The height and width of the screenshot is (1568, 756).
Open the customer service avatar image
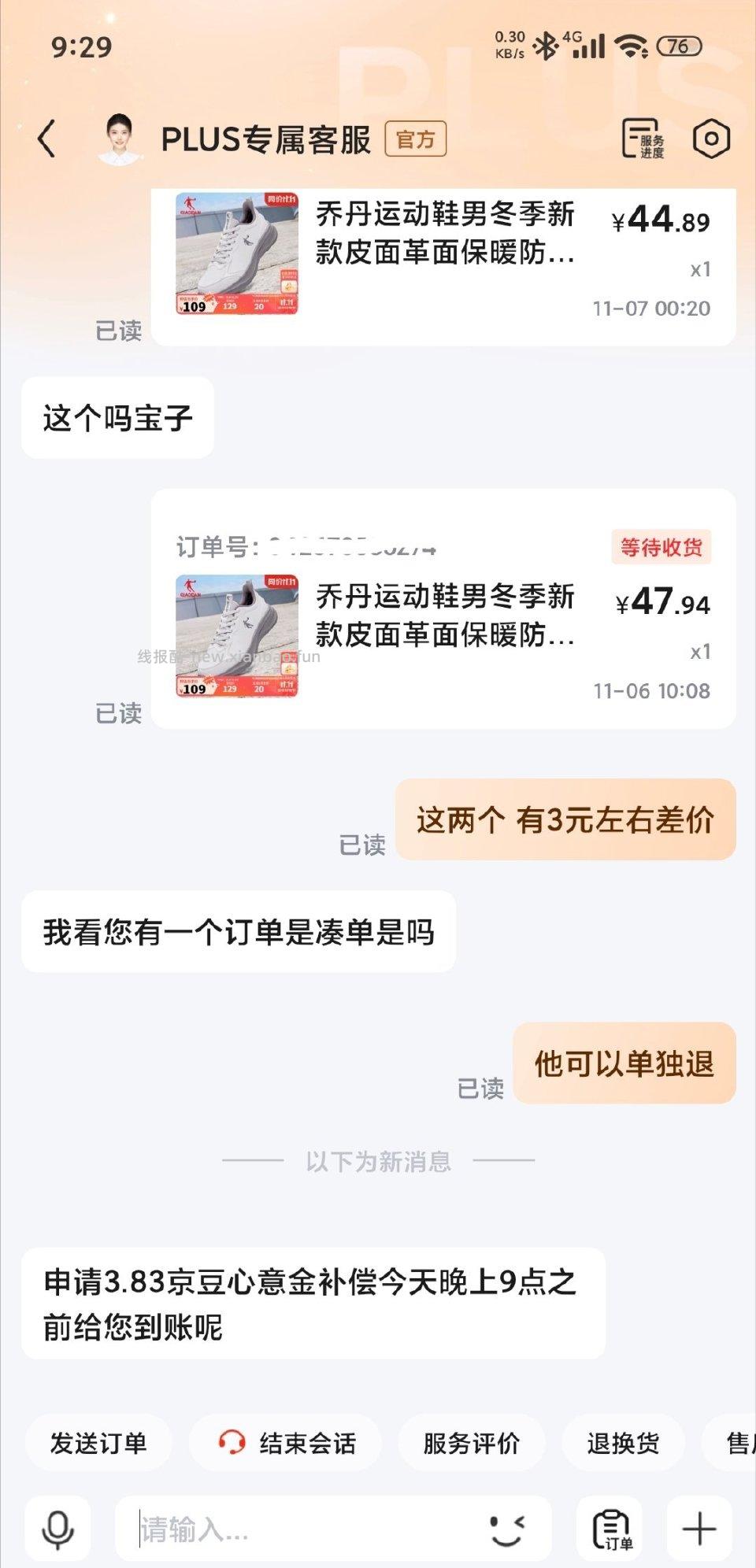click(117, 140)
